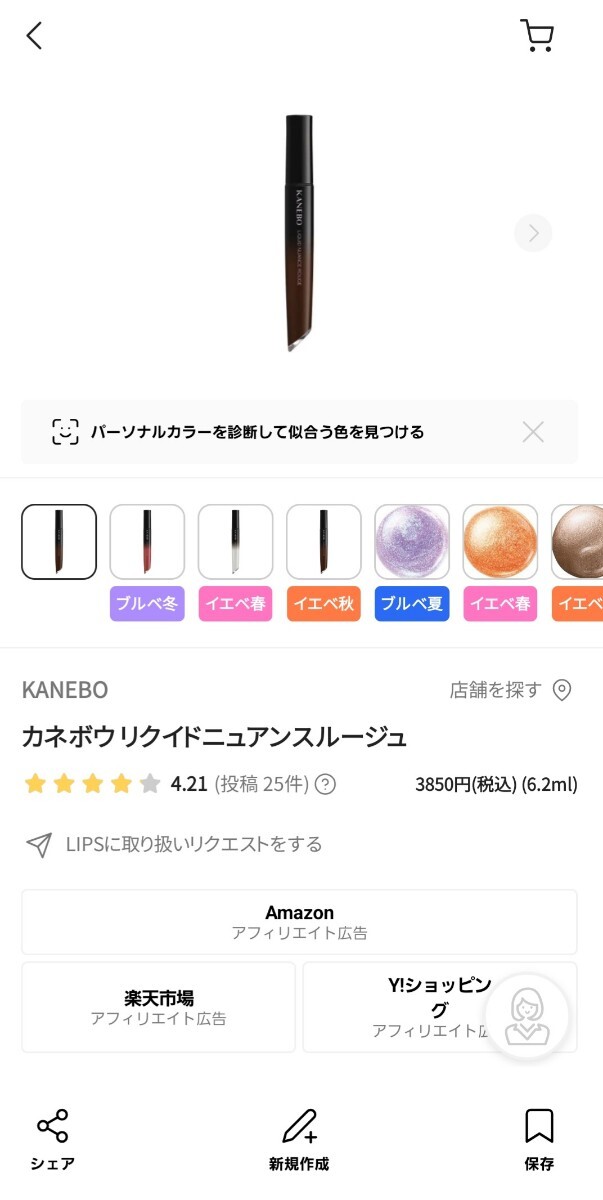Open the personal color diagnosis banner
The width and height of the screenshot is (603, 1200).
(260, 432)
